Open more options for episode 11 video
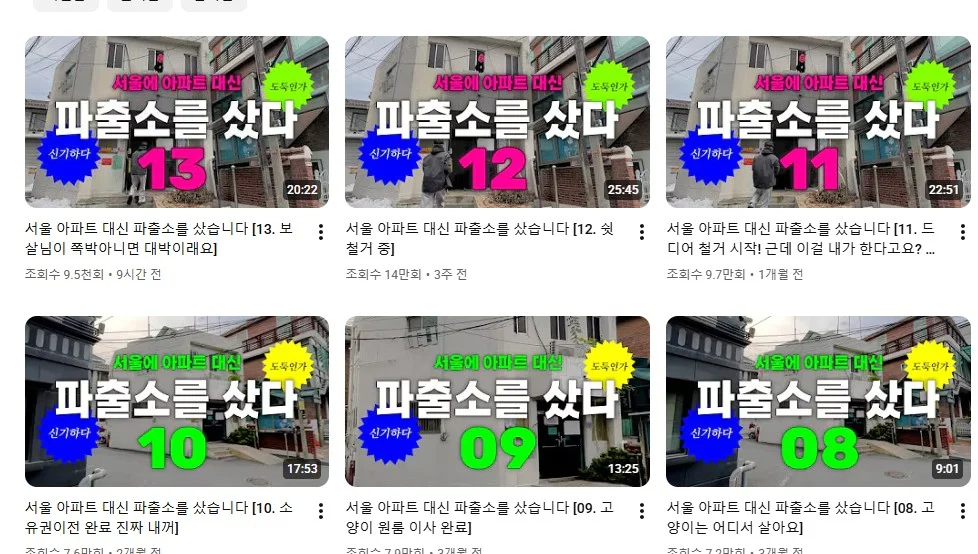 click(x=962, y=232)
